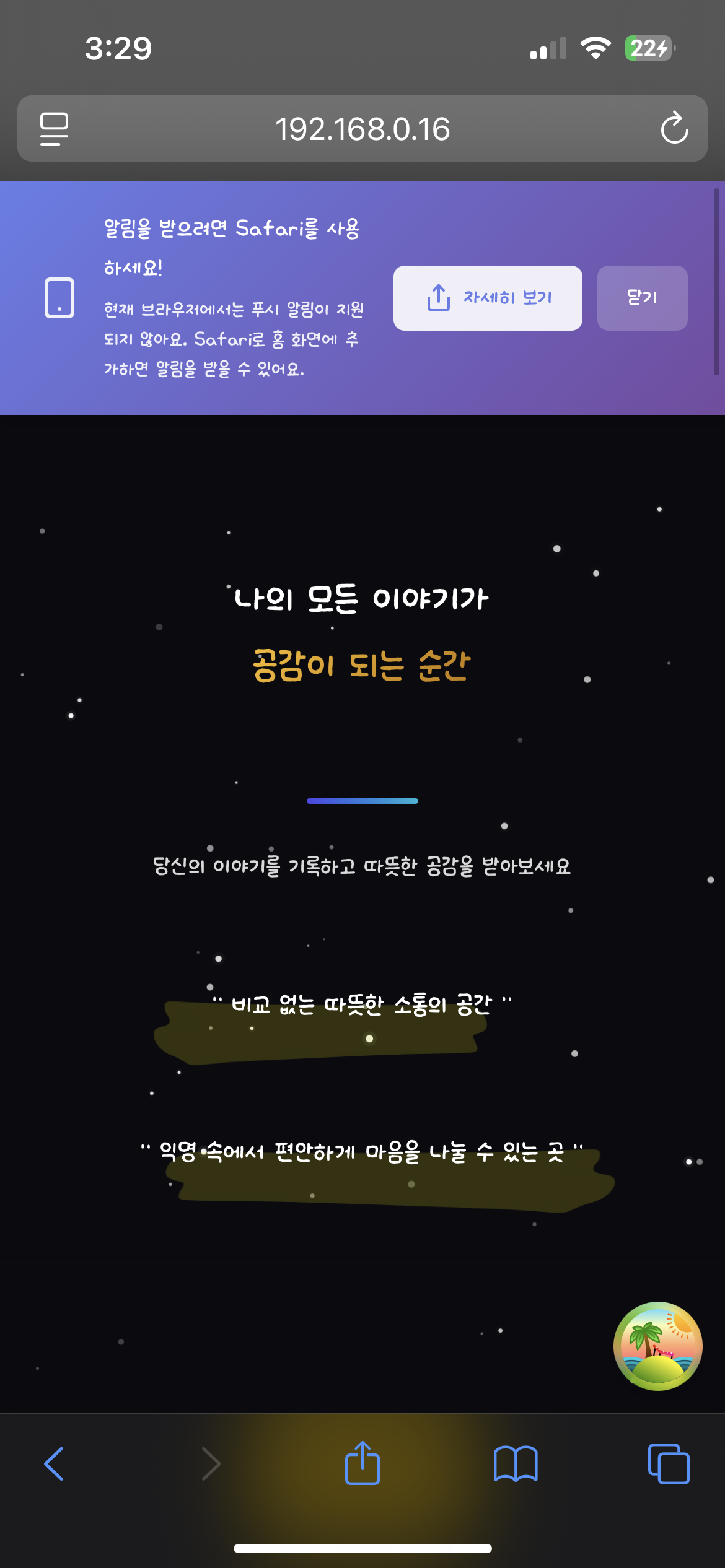Reload the page
This screenshot has height=1568, width=725.
coord(674,129)
